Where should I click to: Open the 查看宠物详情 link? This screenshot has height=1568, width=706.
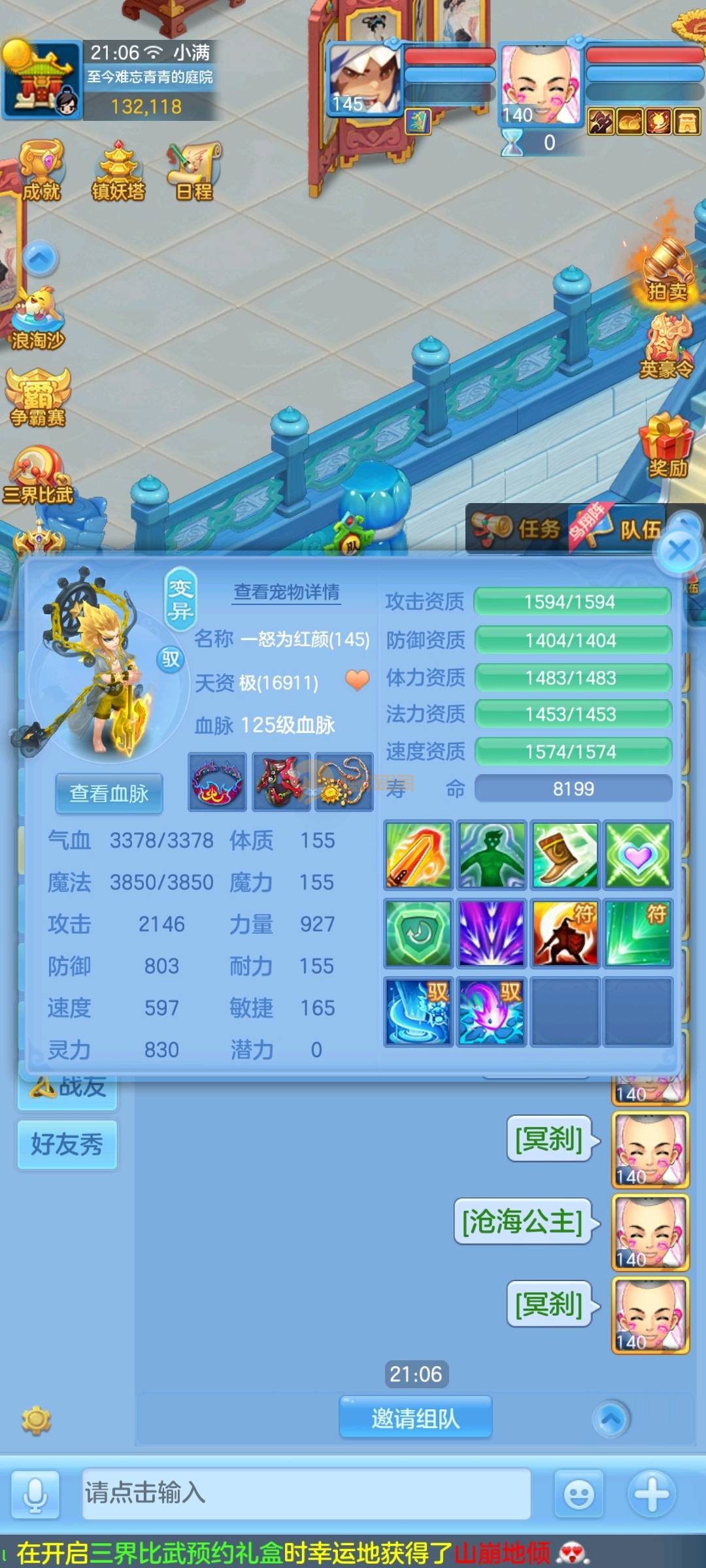pyautogui.click(x=286, y=593)
